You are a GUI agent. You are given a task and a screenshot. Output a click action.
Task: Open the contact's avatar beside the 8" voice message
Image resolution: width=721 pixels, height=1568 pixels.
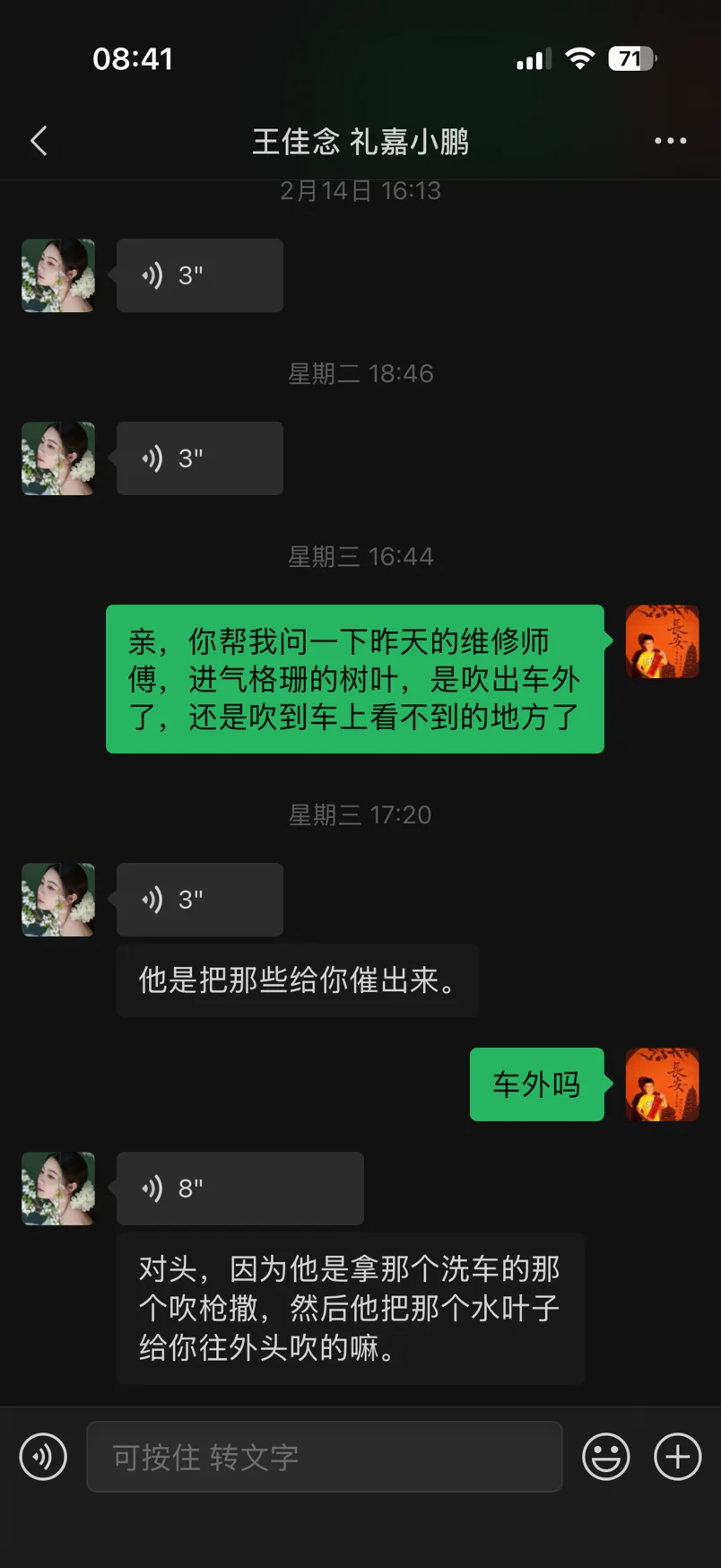[x=58, y=1189]
